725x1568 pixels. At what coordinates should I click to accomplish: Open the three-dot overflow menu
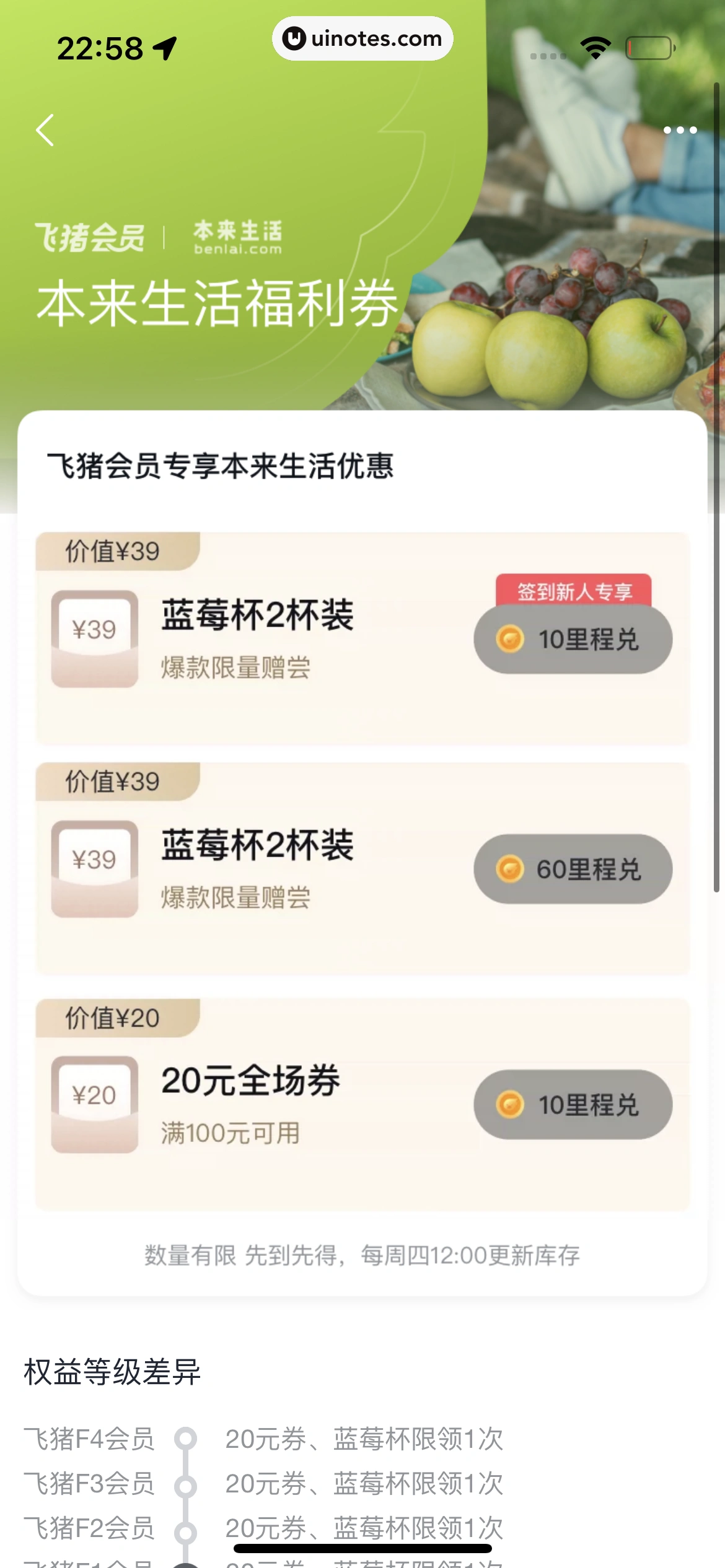[680, 130]
